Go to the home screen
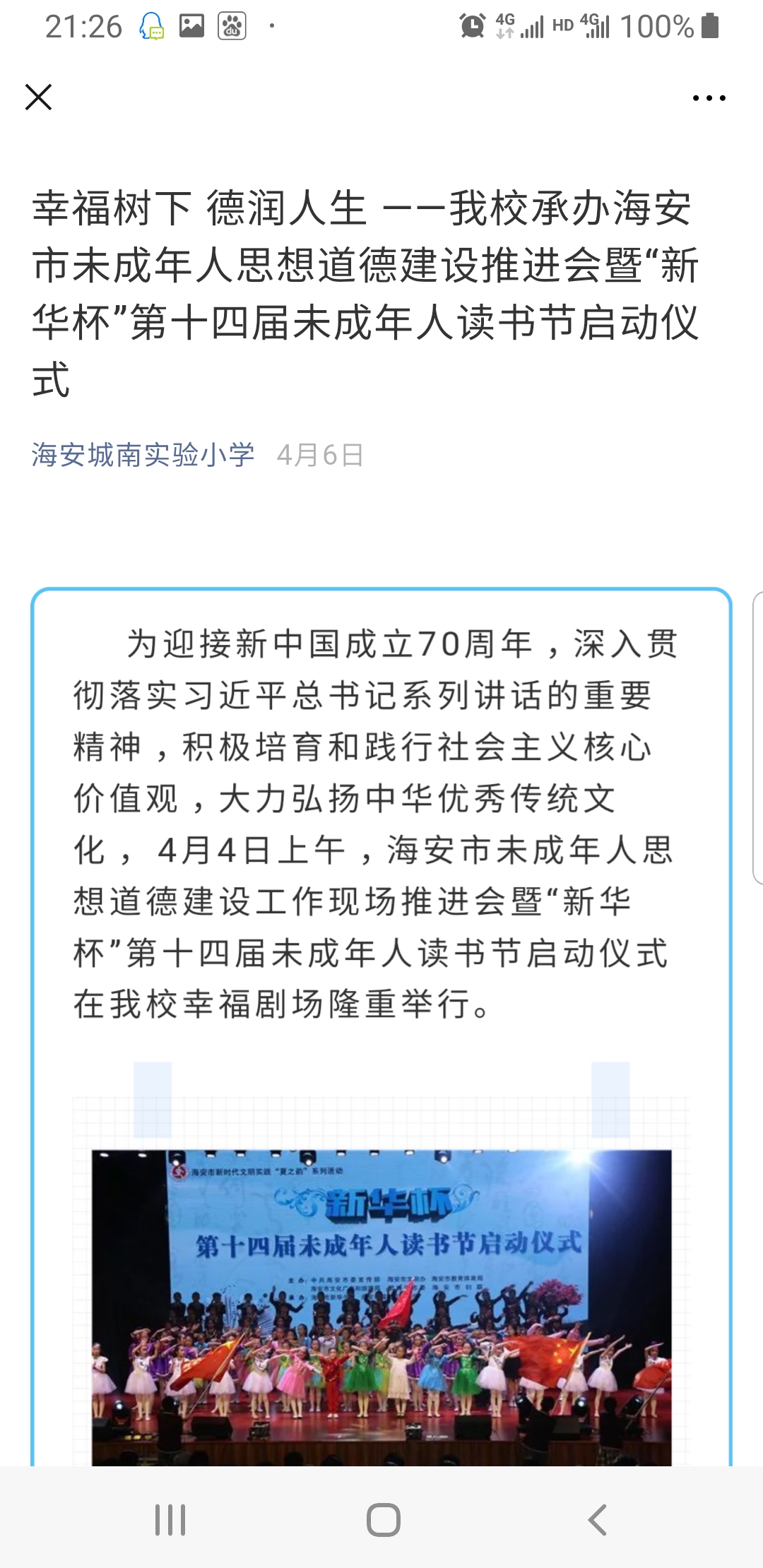The image size is (763, 1568). [x=383, y=1519]
